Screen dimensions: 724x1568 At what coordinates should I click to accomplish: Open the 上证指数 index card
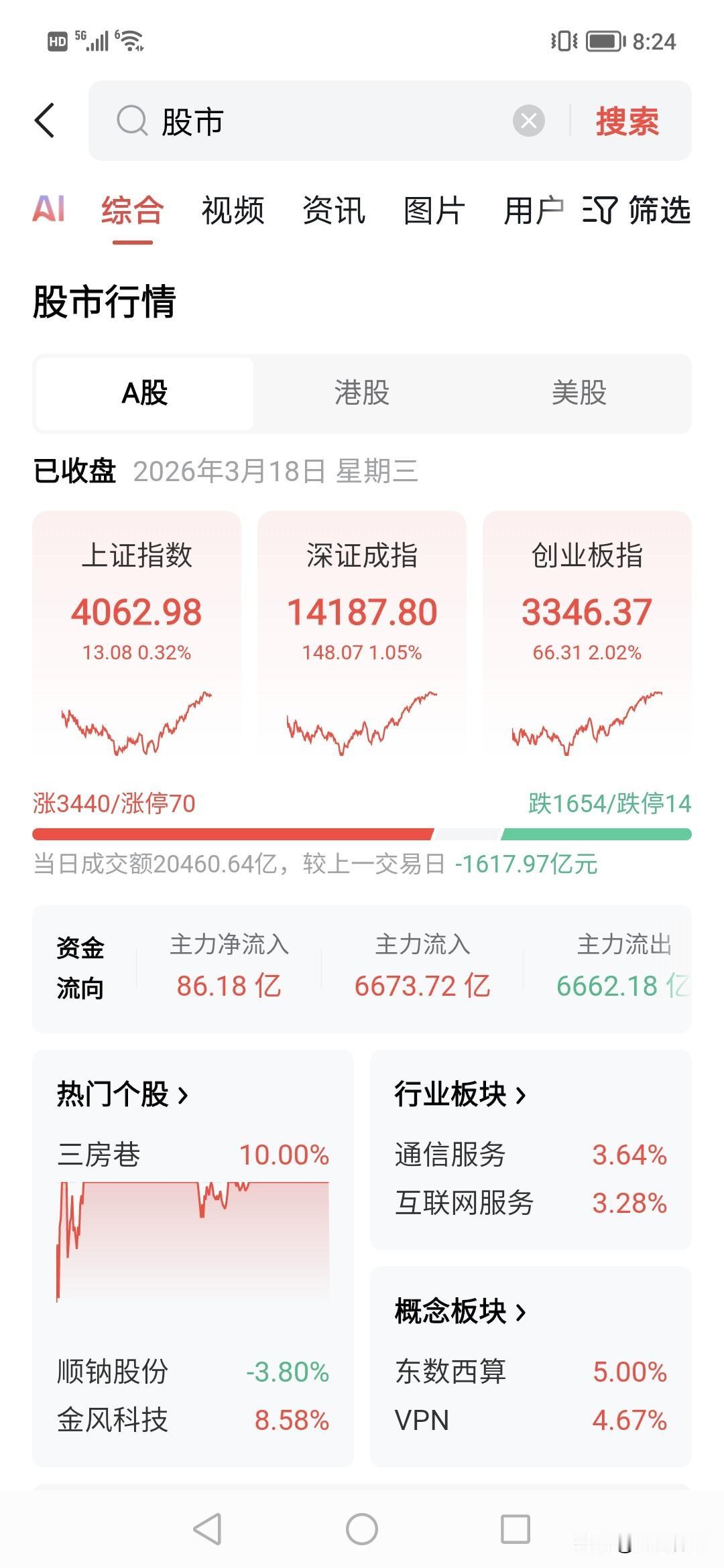tap(137, 637)
